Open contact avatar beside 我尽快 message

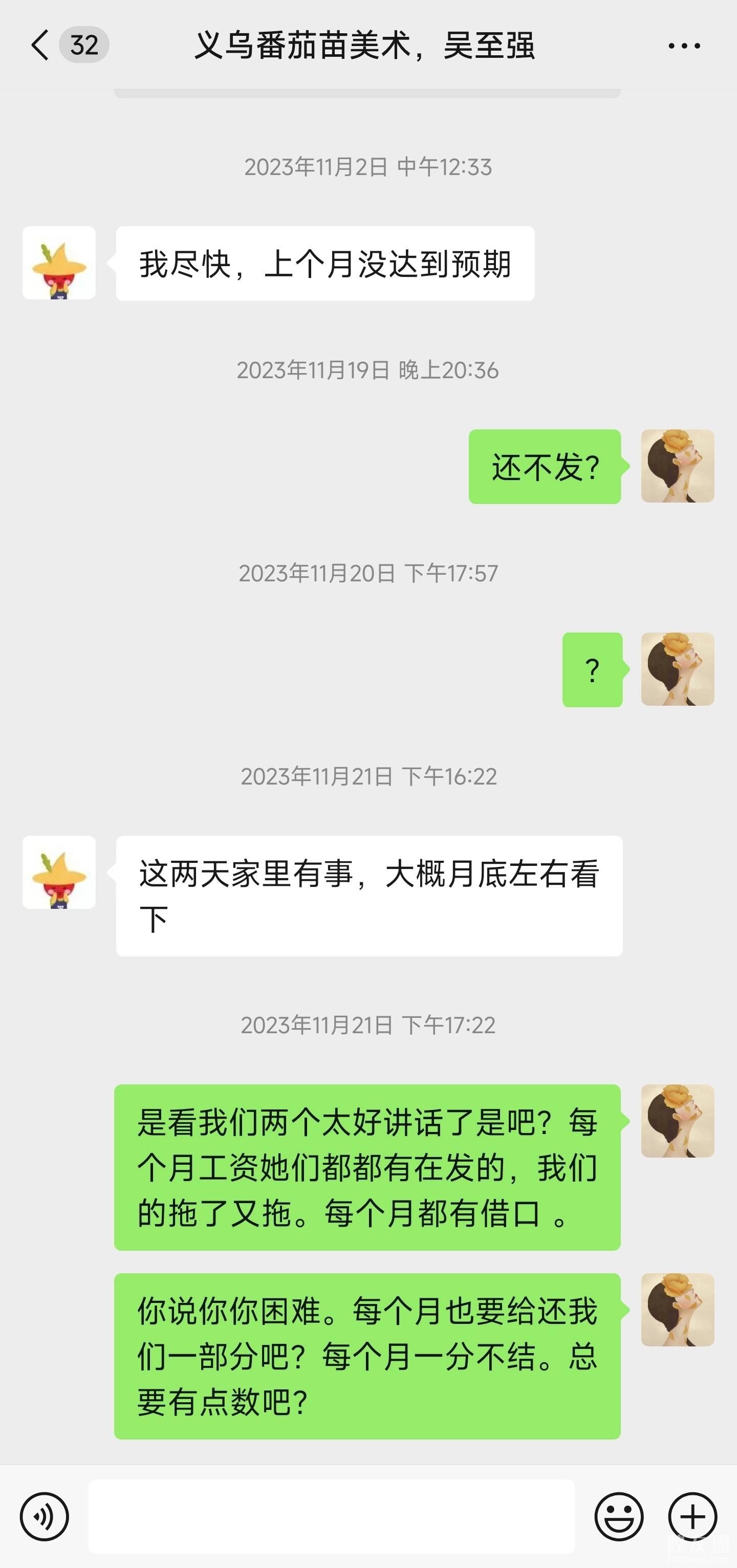(59, 263)
